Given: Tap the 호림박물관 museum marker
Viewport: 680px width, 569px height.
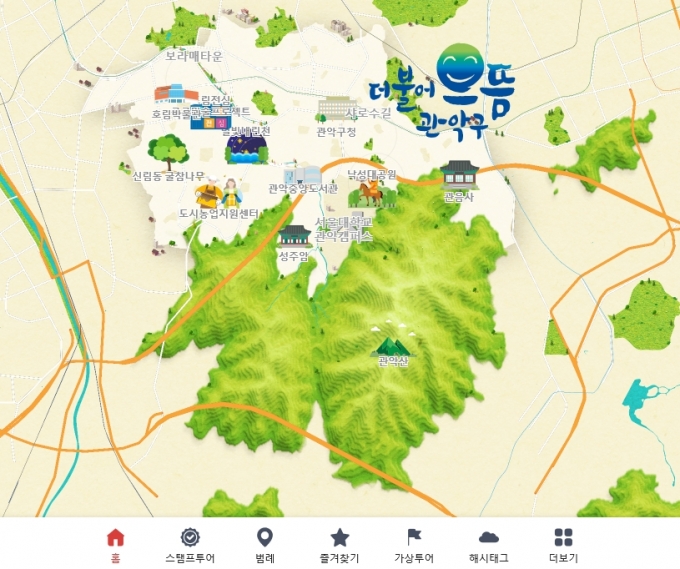Looking at the screenshot, I should tap(174, 97).
